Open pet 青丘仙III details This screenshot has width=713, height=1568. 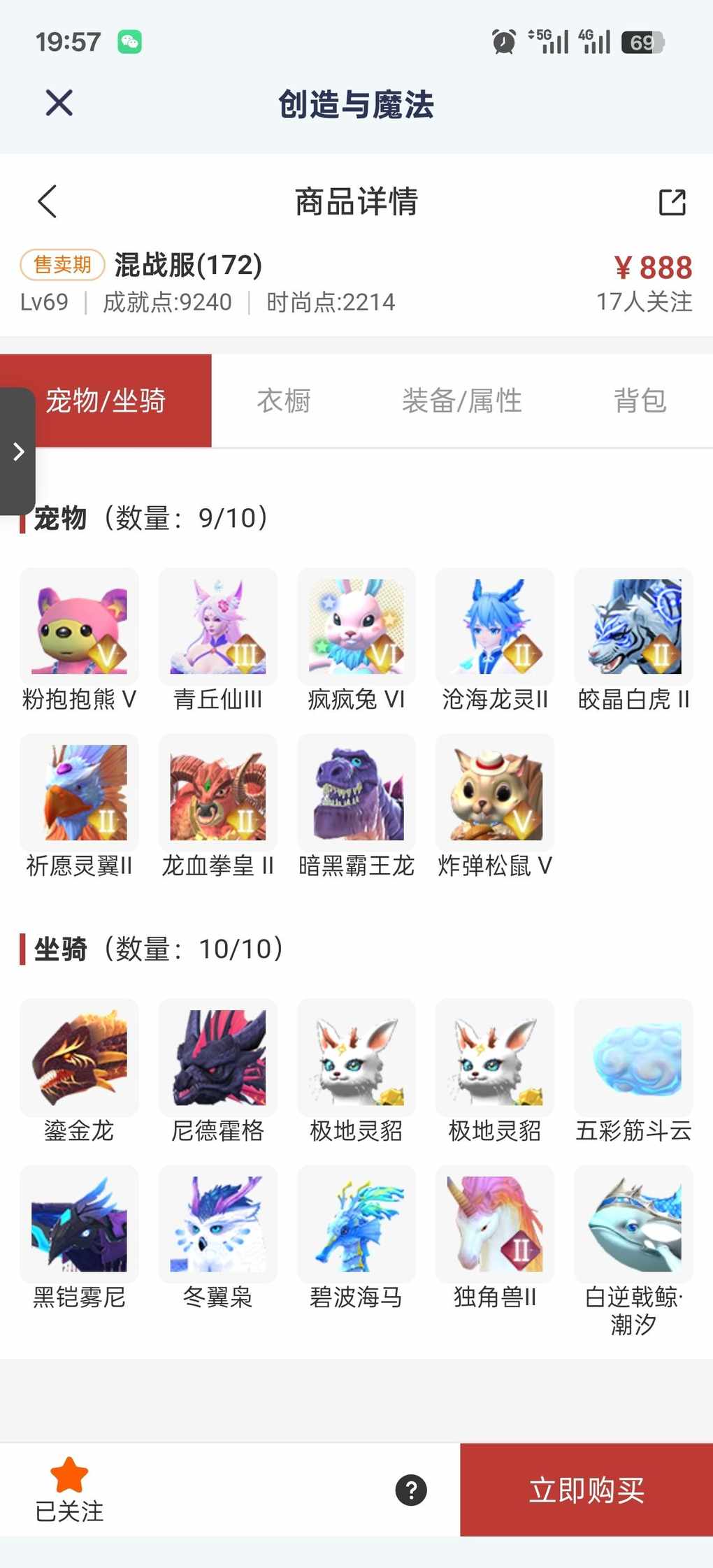pyautogui.click(x=217, y=626)
